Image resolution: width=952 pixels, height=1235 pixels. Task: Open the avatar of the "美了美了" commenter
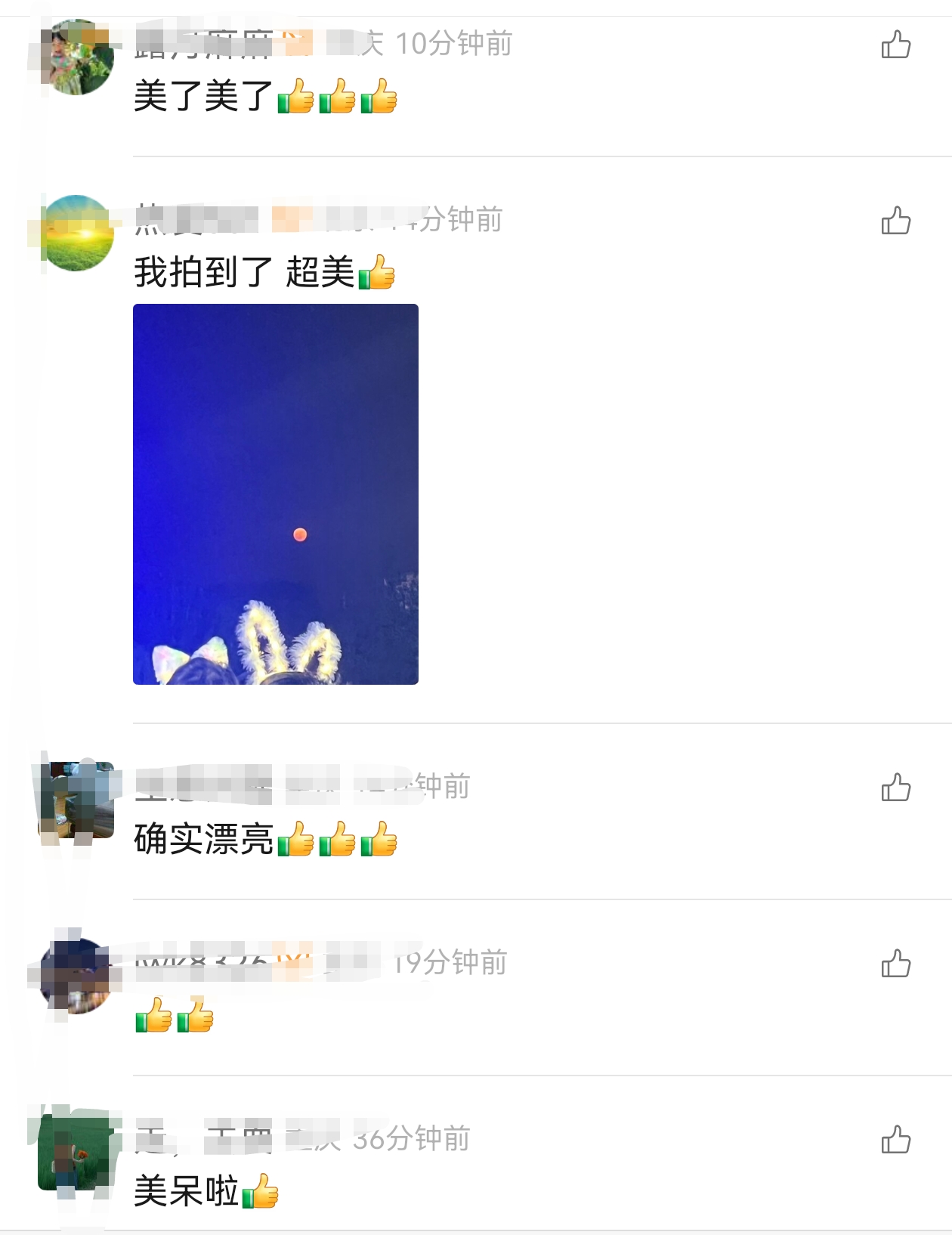click(x=76, y=58)
